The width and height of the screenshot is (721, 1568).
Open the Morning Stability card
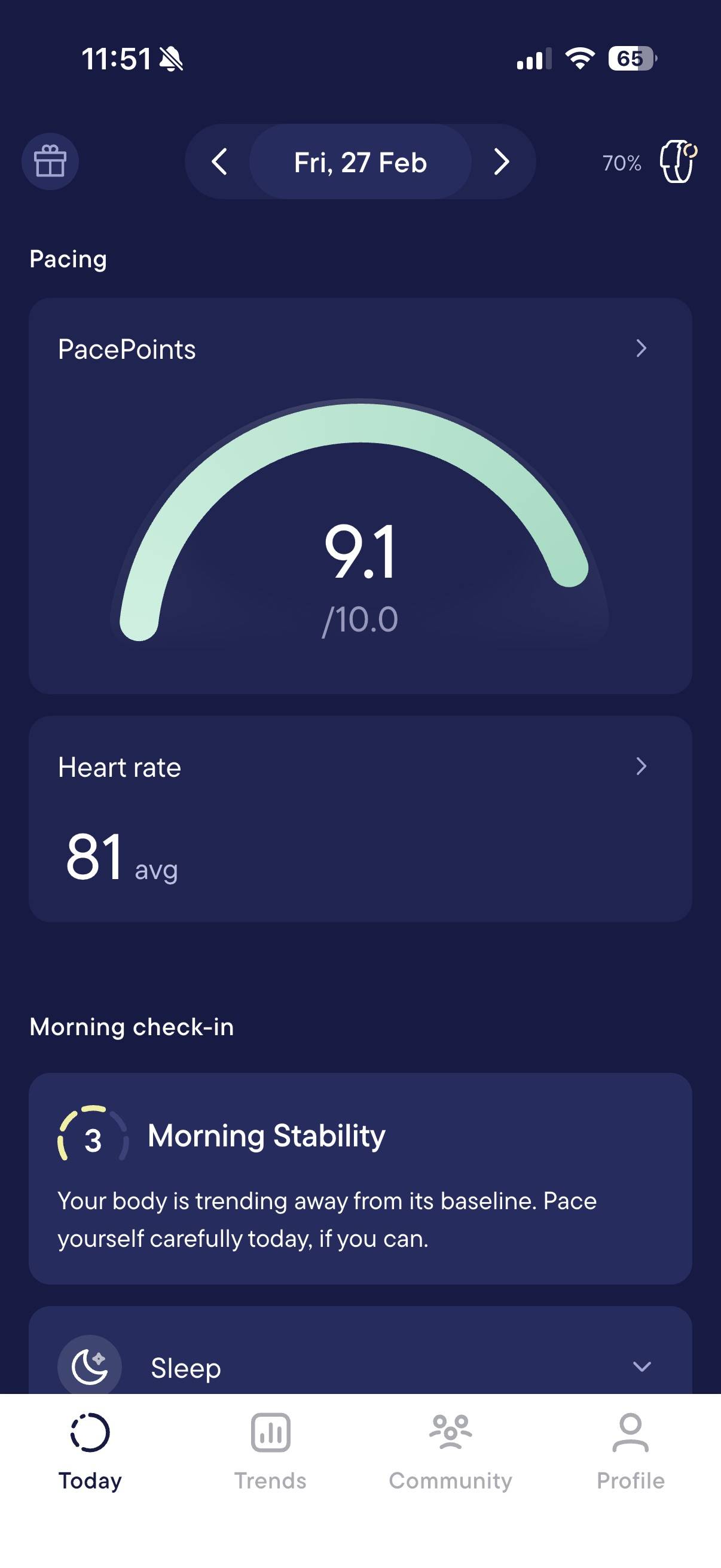pos(360,1179)
